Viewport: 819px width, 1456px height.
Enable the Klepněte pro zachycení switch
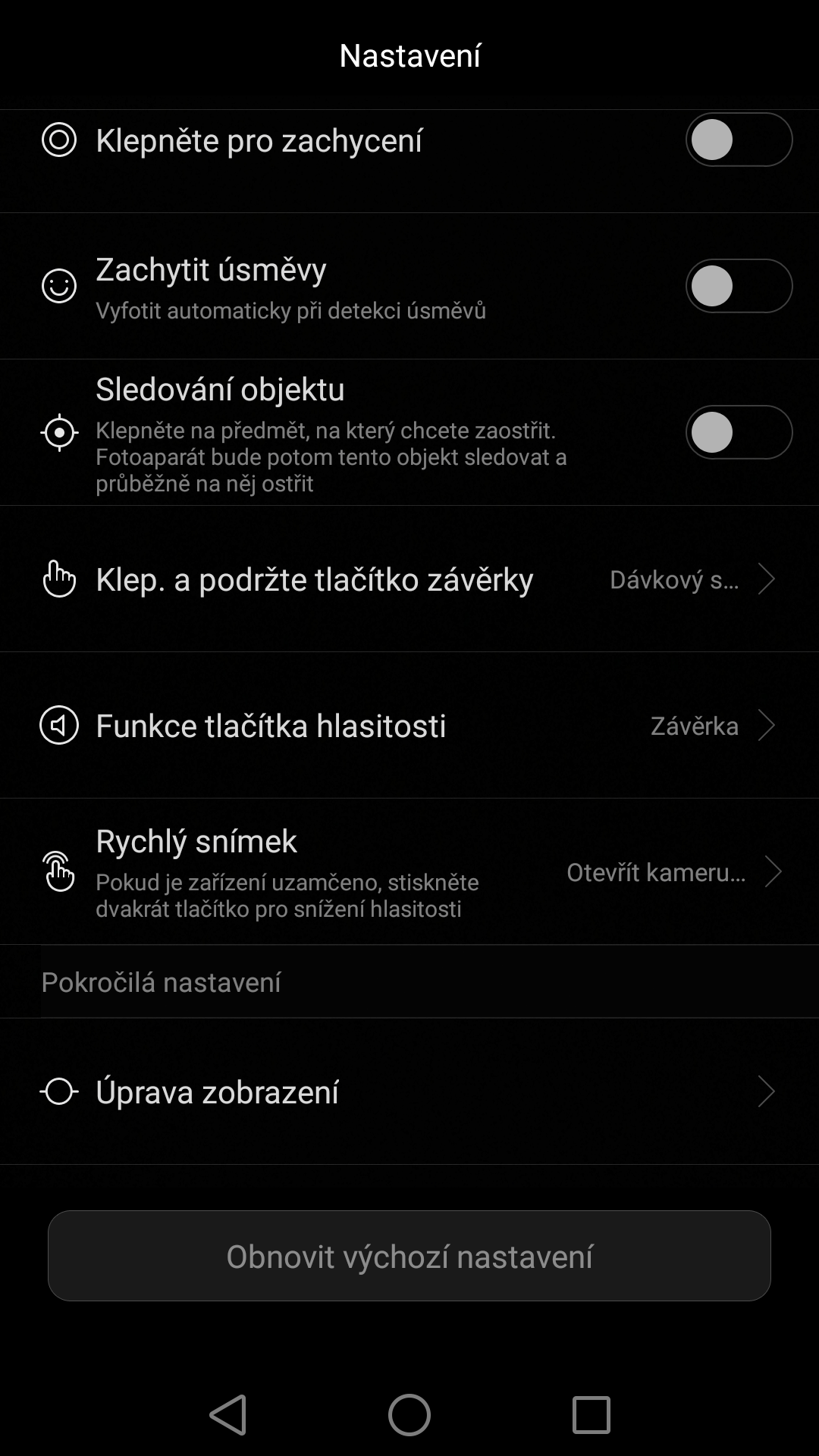[x=739, y=140]
